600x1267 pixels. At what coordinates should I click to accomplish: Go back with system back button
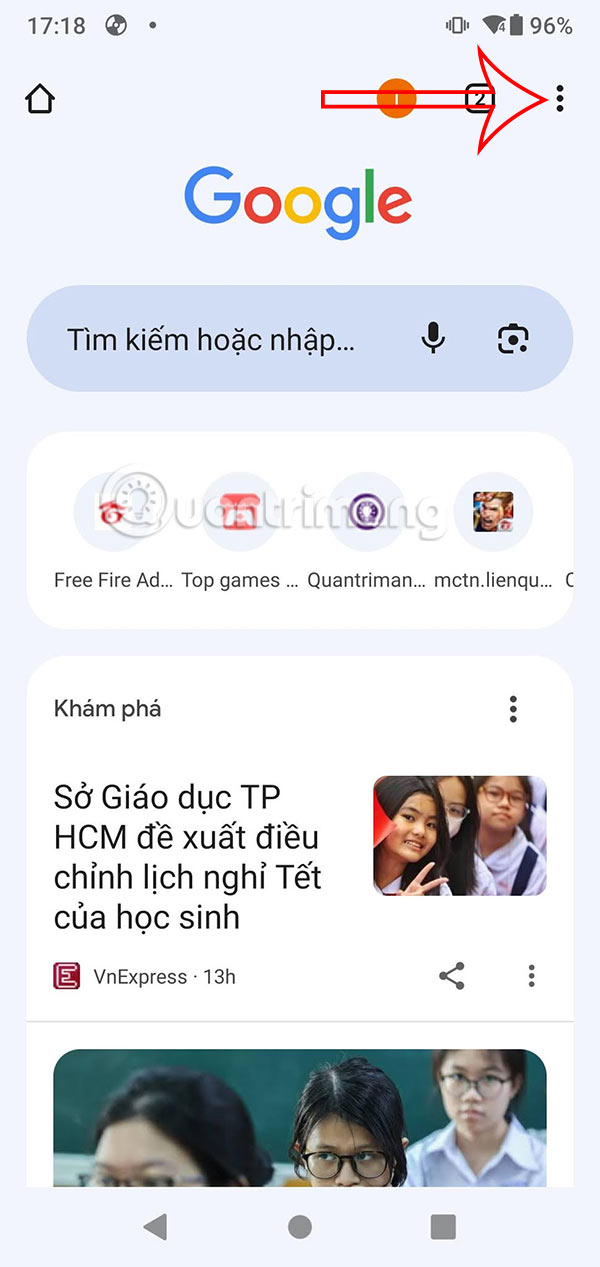pyautogui.click(x=155, y=1227)
